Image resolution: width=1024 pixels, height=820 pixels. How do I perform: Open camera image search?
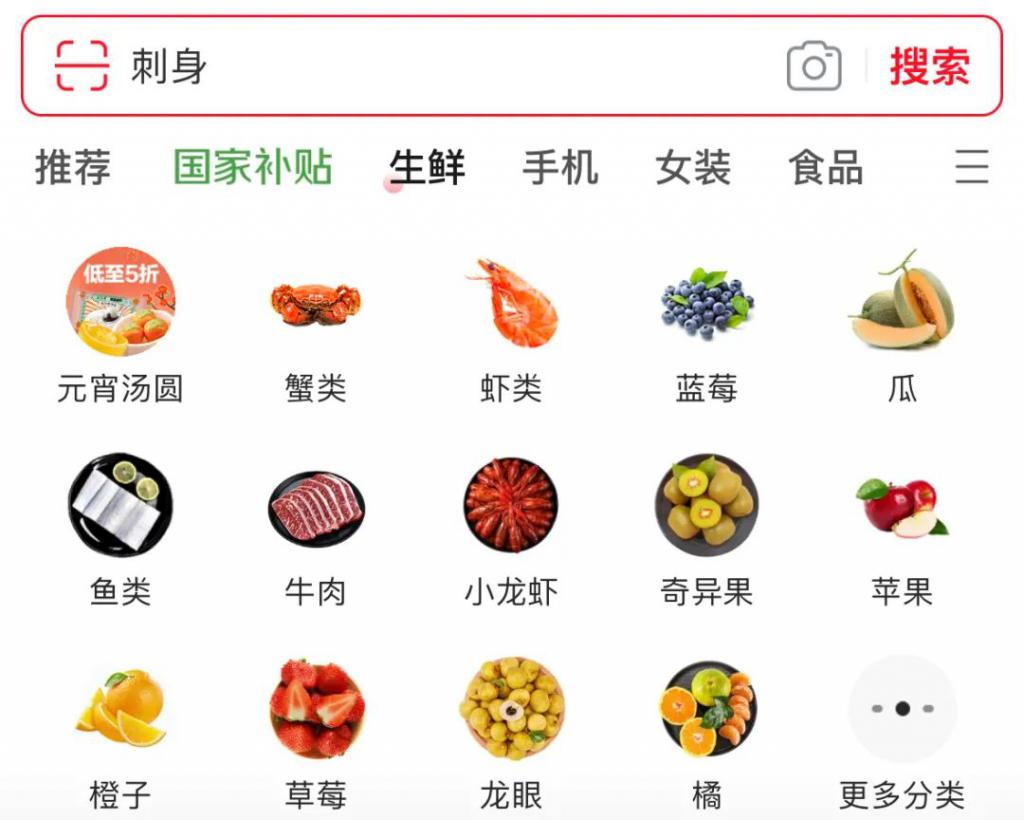pyautogui.click(x=814, y=66)
